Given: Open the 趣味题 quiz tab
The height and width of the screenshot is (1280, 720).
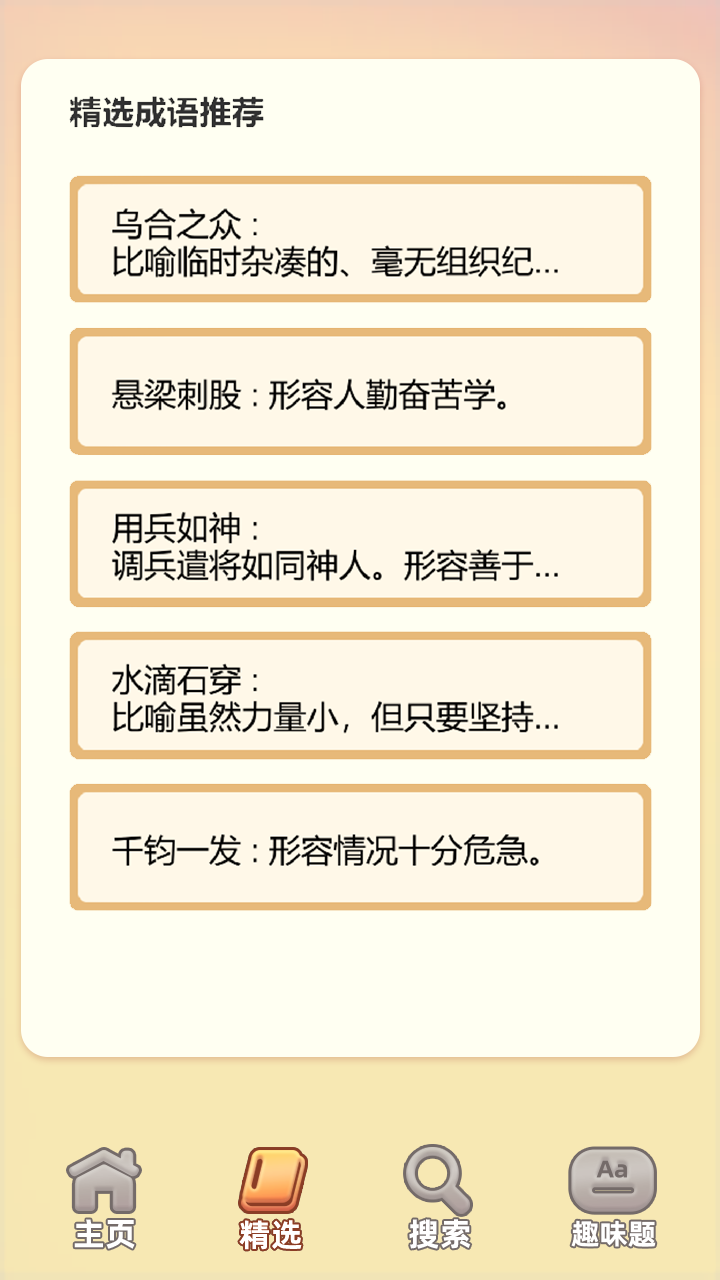Looking at the screenshot, I should (x=613, y=1198).
